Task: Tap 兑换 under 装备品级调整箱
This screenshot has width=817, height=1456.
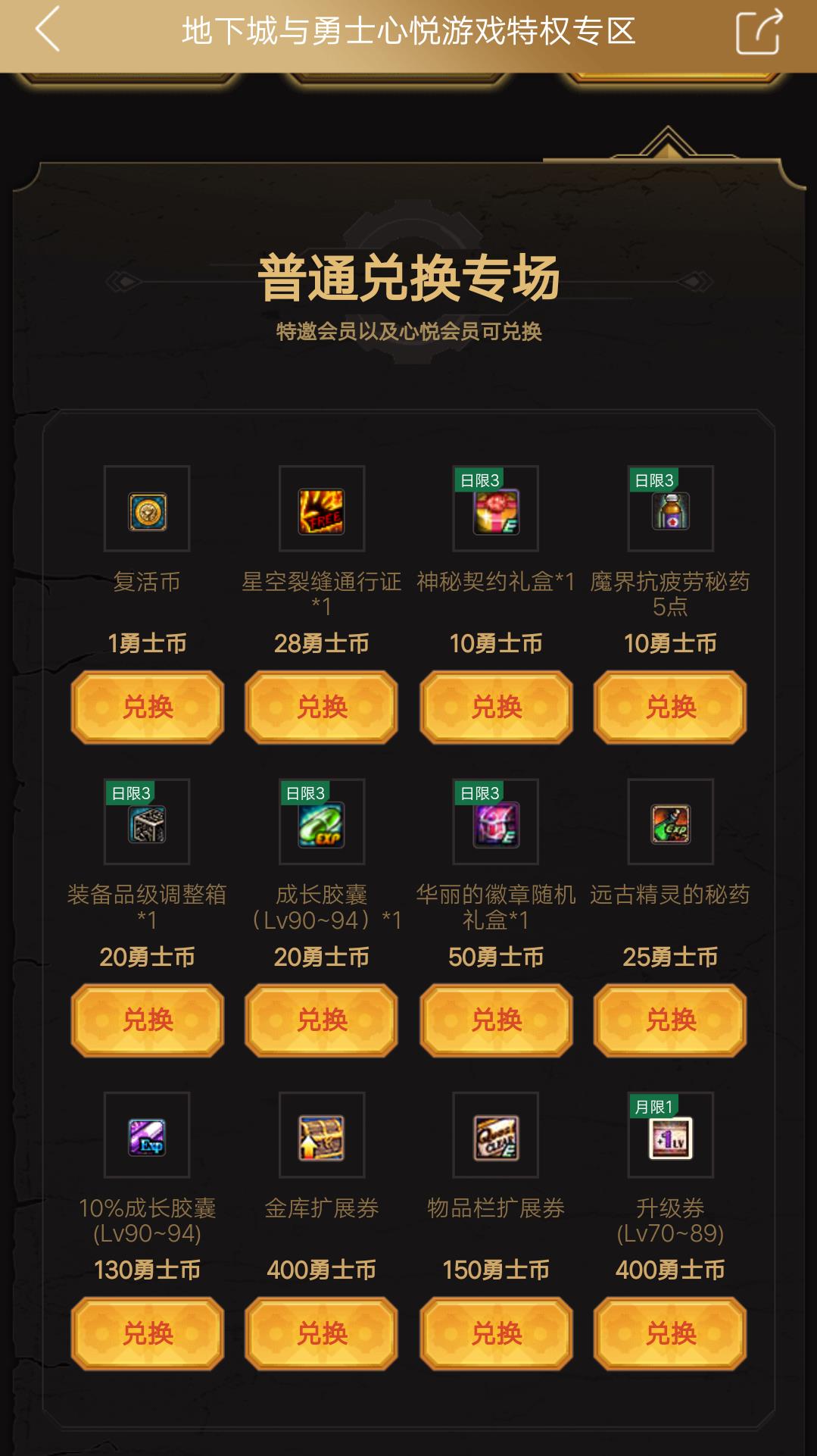Action: (148, 1020)
